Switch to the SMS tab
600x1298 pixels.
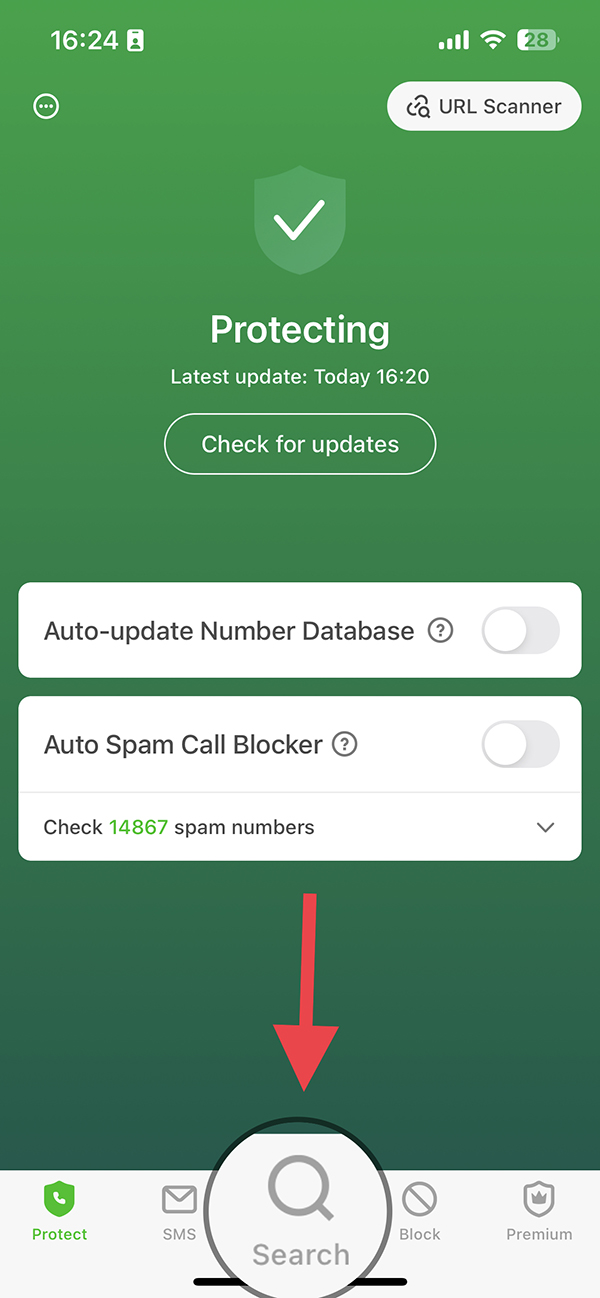[x=179, y=1212]
